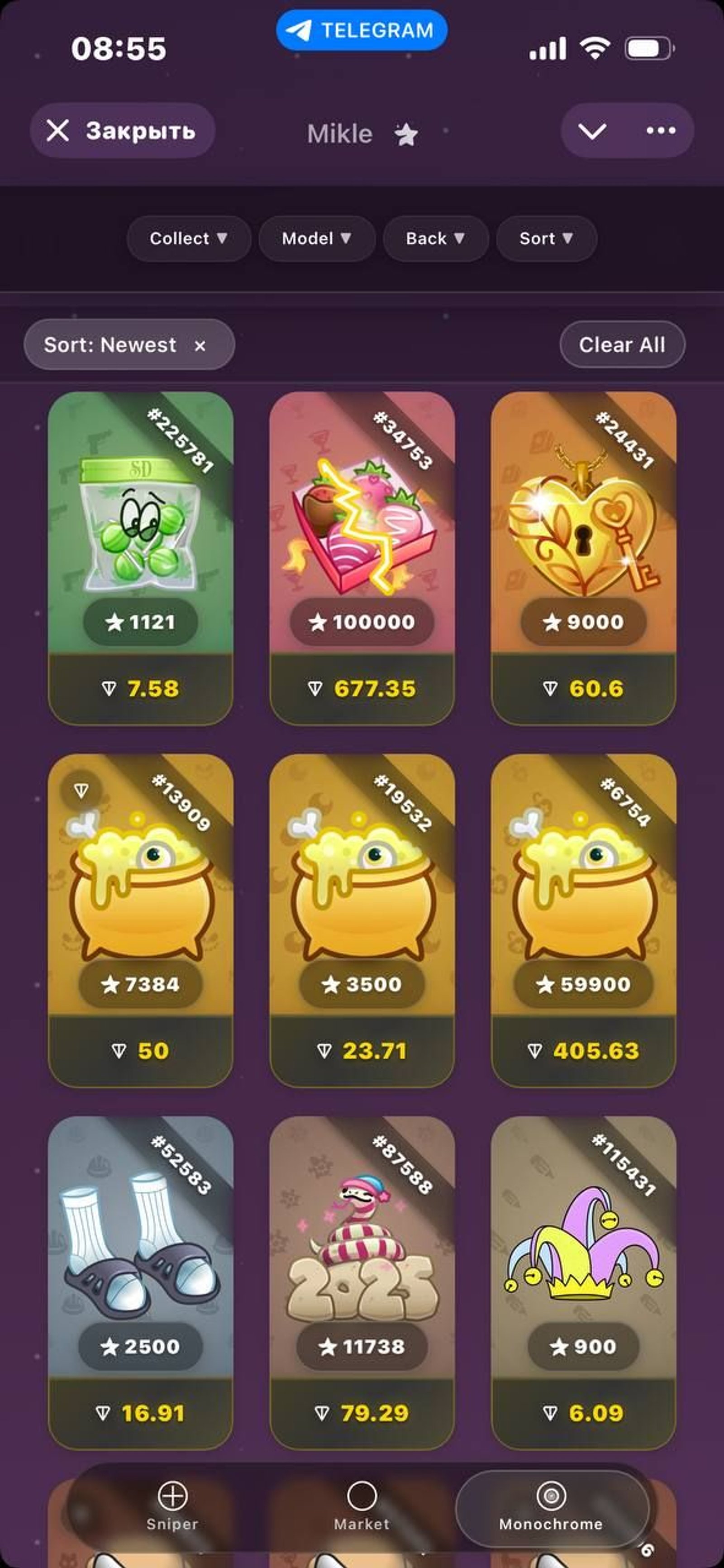Screen dimensions: 724x1568
Task: Remove the Sort: Newest filter chip
Action: (x=200, y=346)
